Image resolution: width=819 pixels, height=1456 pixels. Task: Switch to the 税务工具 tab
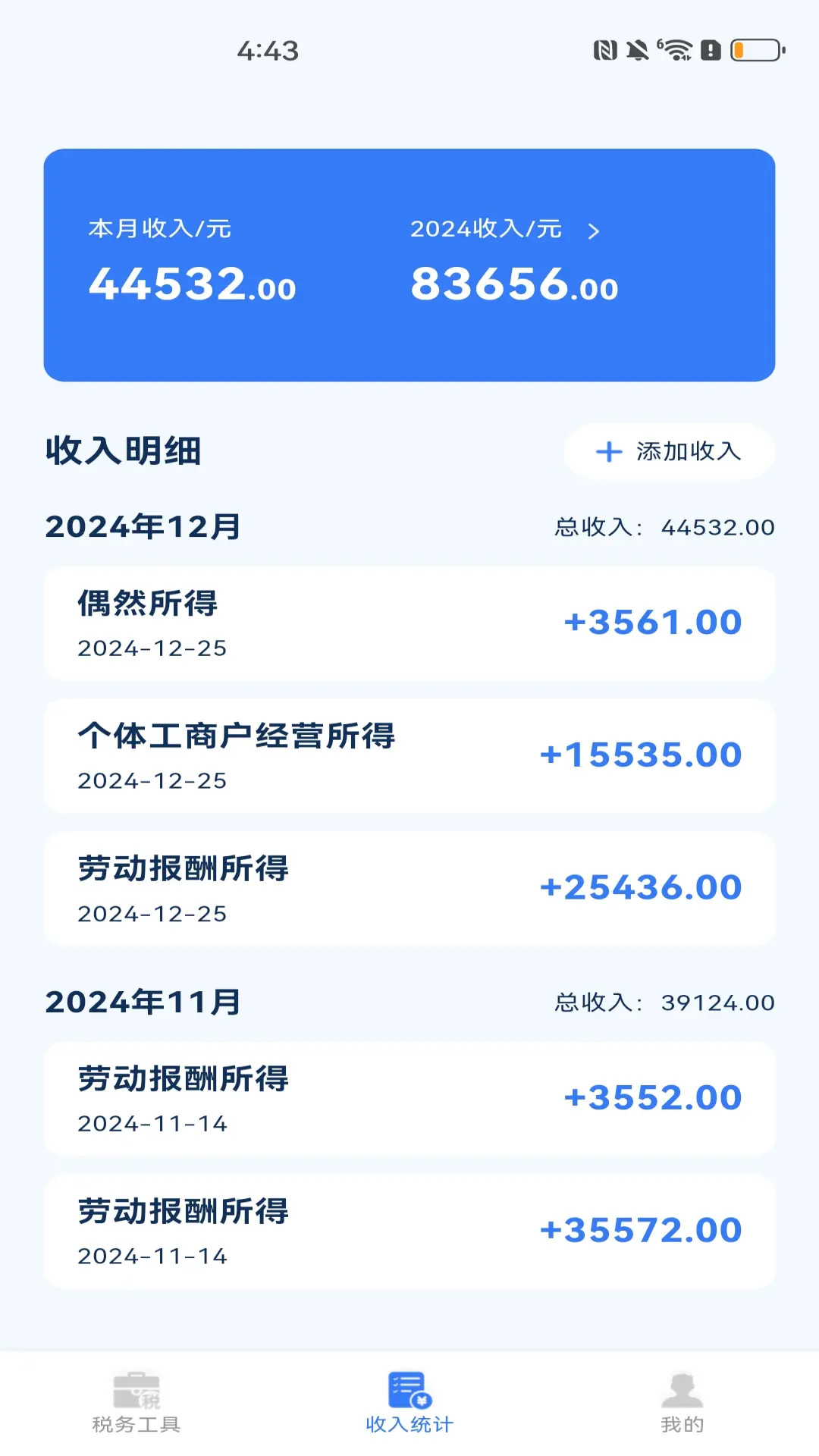coord(136,1404)
